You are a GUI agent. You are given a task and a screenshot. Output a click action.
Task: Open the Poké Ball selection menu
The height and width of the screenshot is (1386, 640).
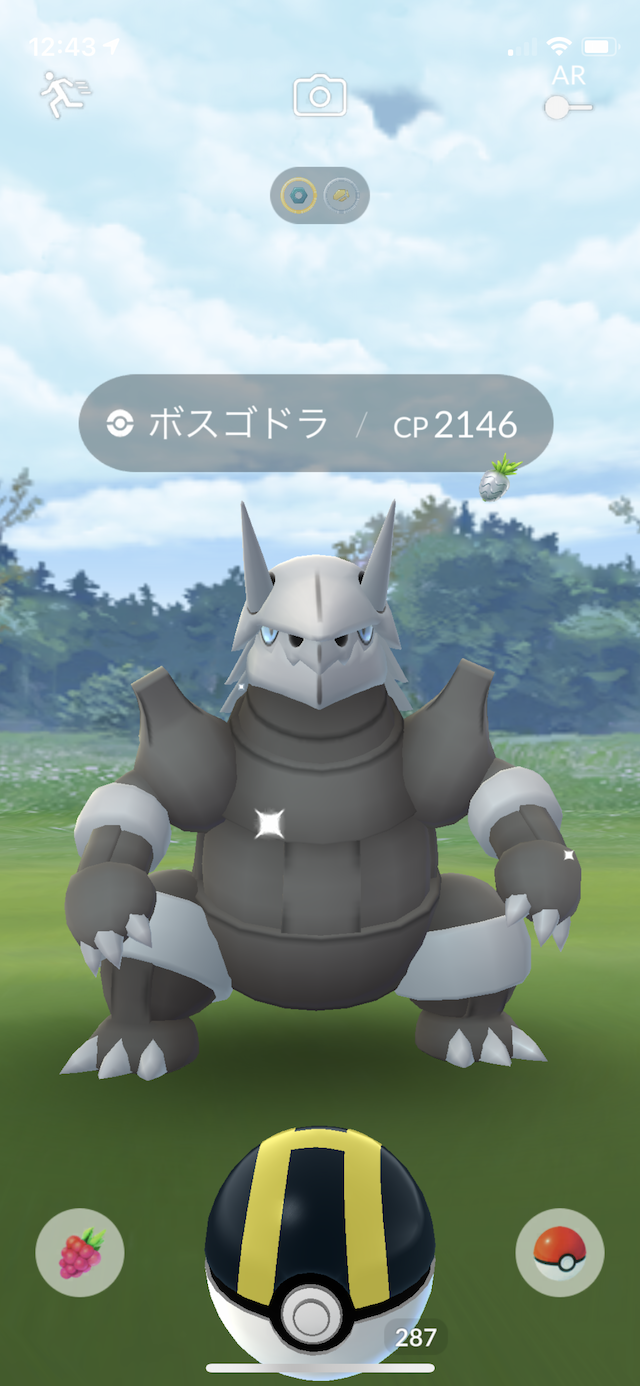coord(559,1252)
